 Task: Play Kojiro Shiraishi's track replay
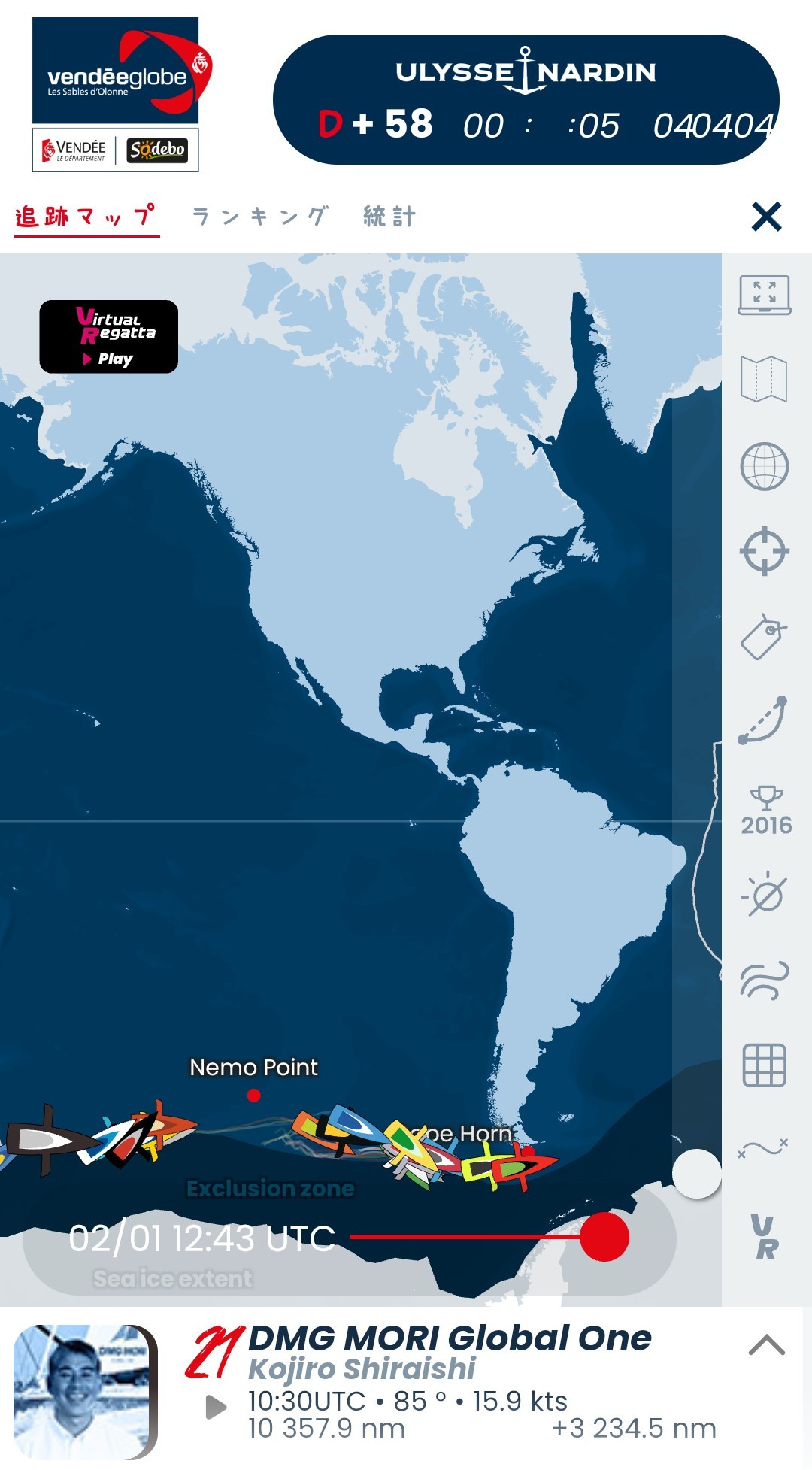coord(217,1407)
